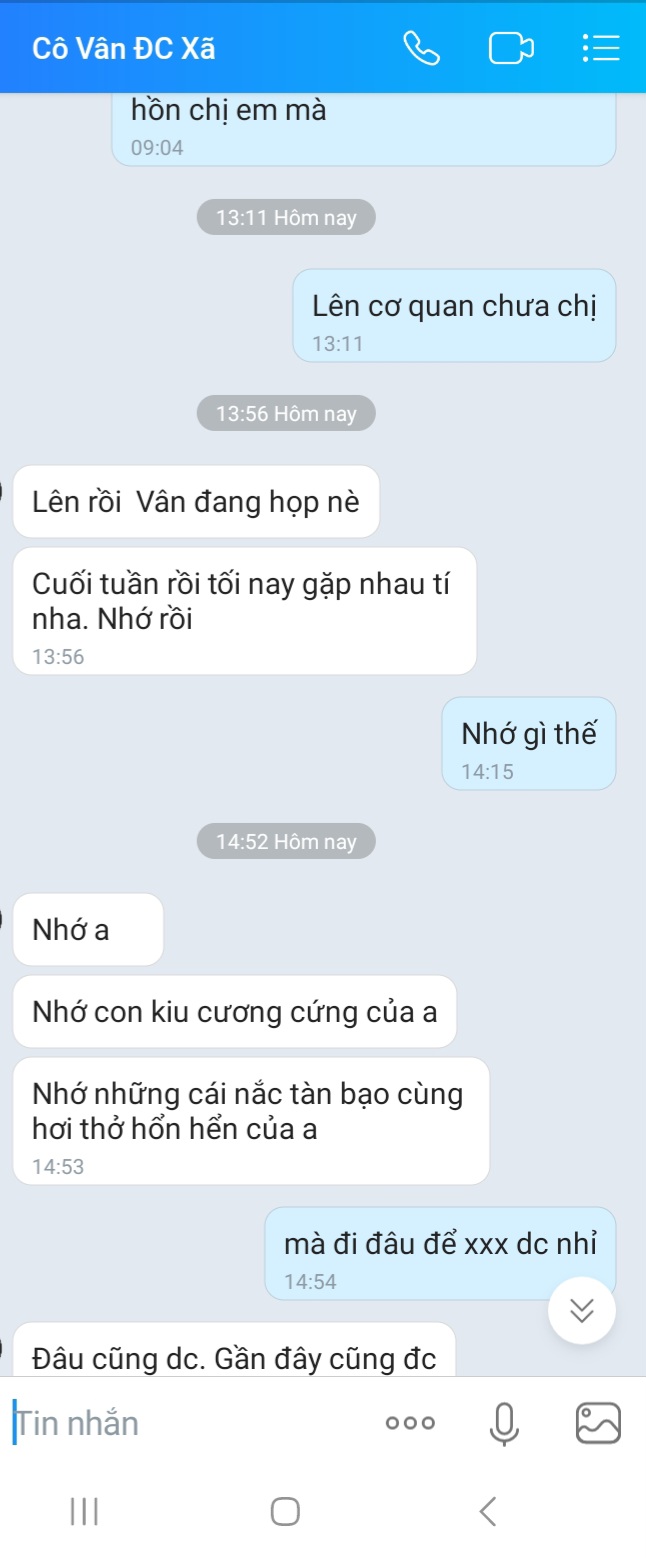Open the conversation options menu

[x=600, y=48]
